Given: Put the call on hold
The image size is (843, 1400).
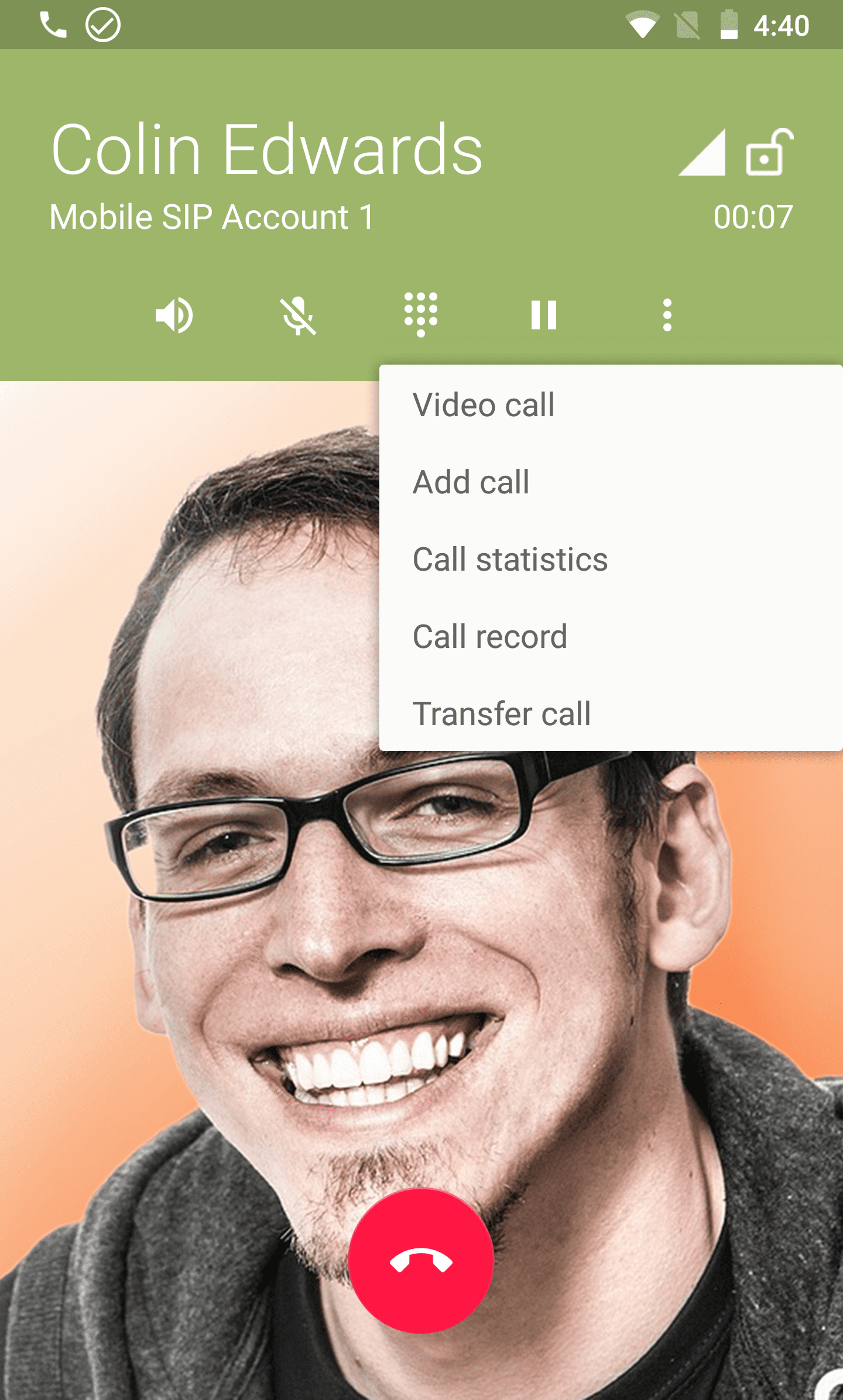Looking at the screenshot, I should pyautogui.click(x=543, y=315).
